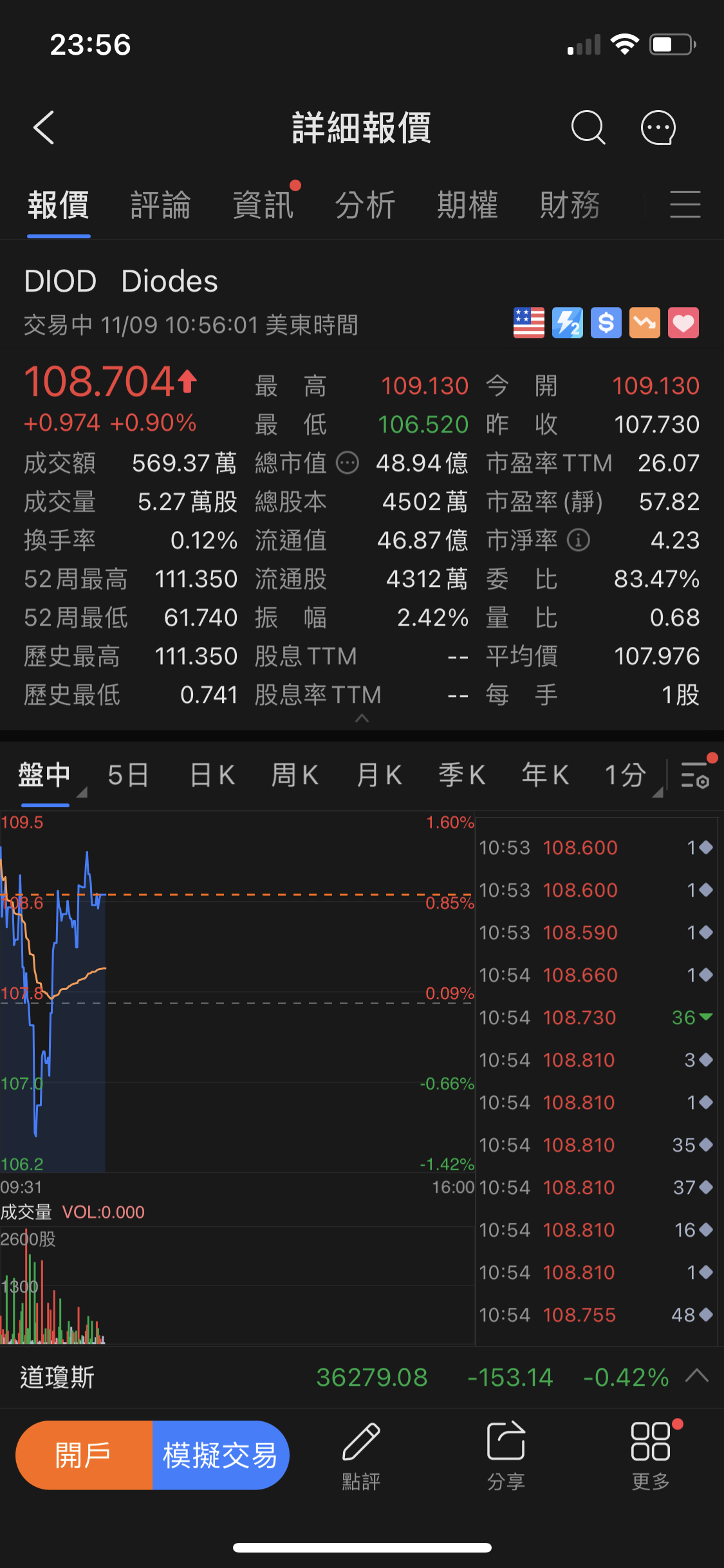
Task: Start 模擬交易 paper trading
Action: coord(220,1455)
